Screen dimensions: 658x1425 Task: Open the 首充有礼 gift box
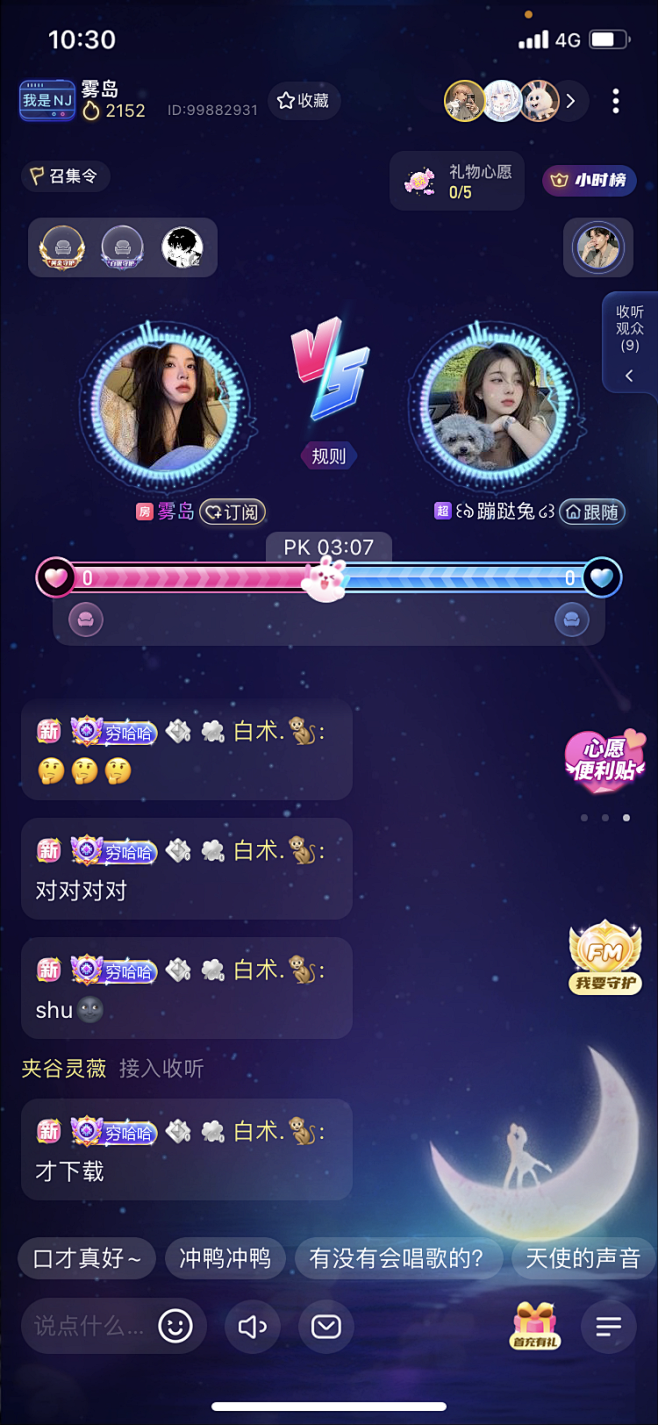coord(535,1326)
